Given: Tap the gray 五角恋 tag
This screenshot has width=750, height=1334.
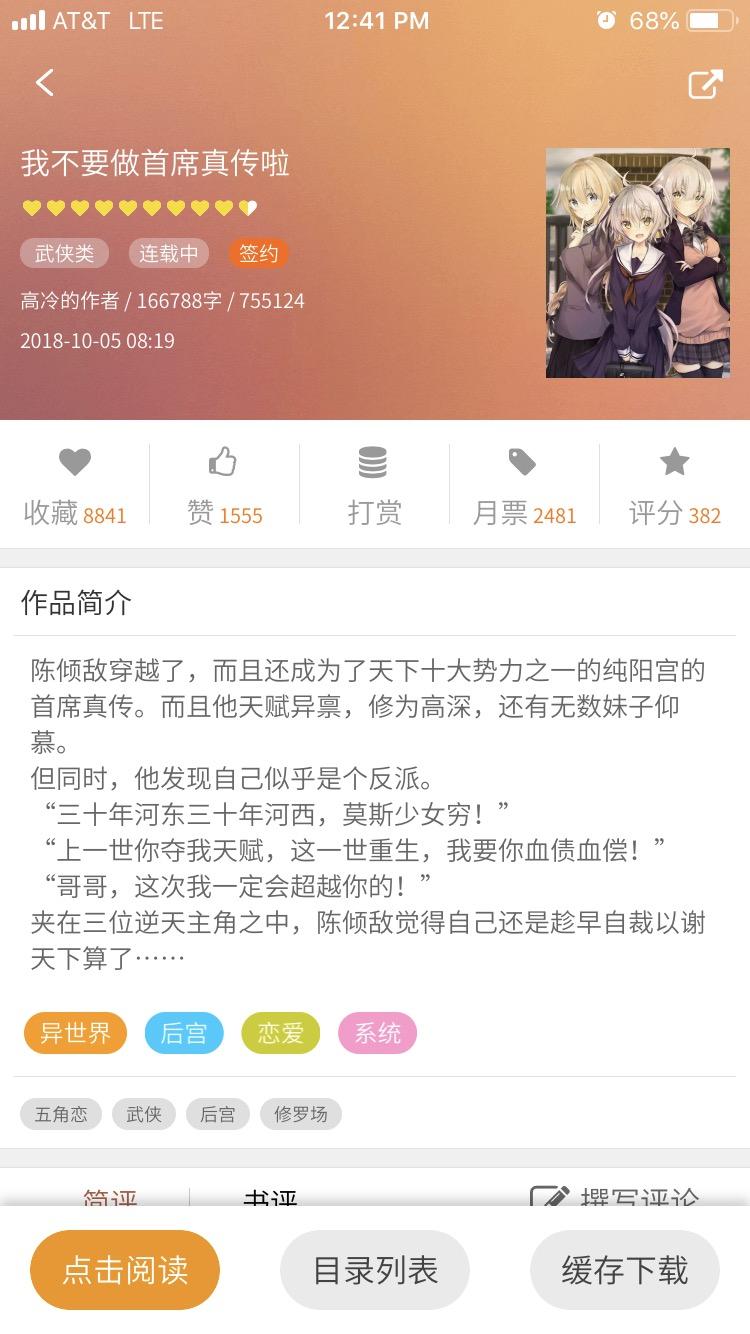Looking at the screenshot, I should point(61,1114).
